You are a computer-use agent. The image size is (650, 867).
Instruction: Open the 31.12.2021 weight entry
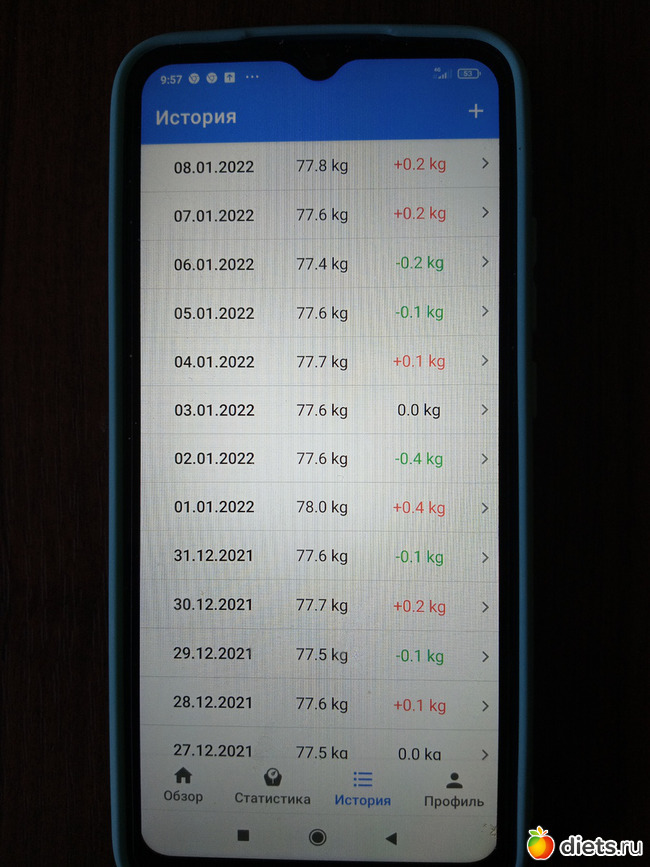pos(318,556)
